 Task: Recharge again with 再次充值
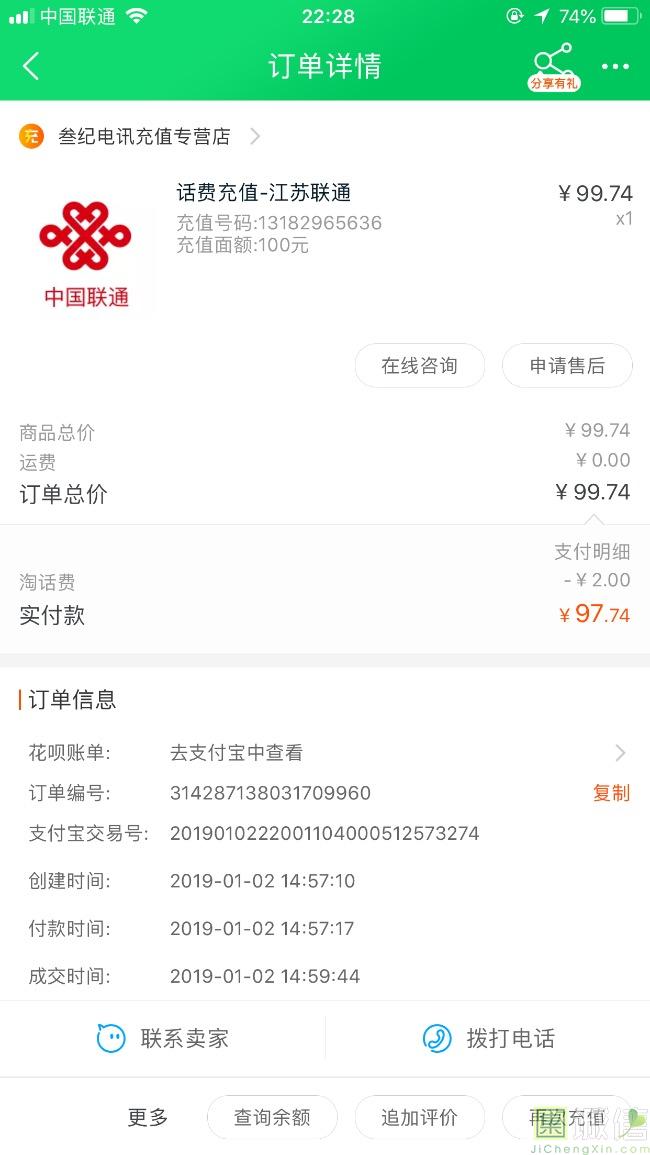[x=566, y=1118]
